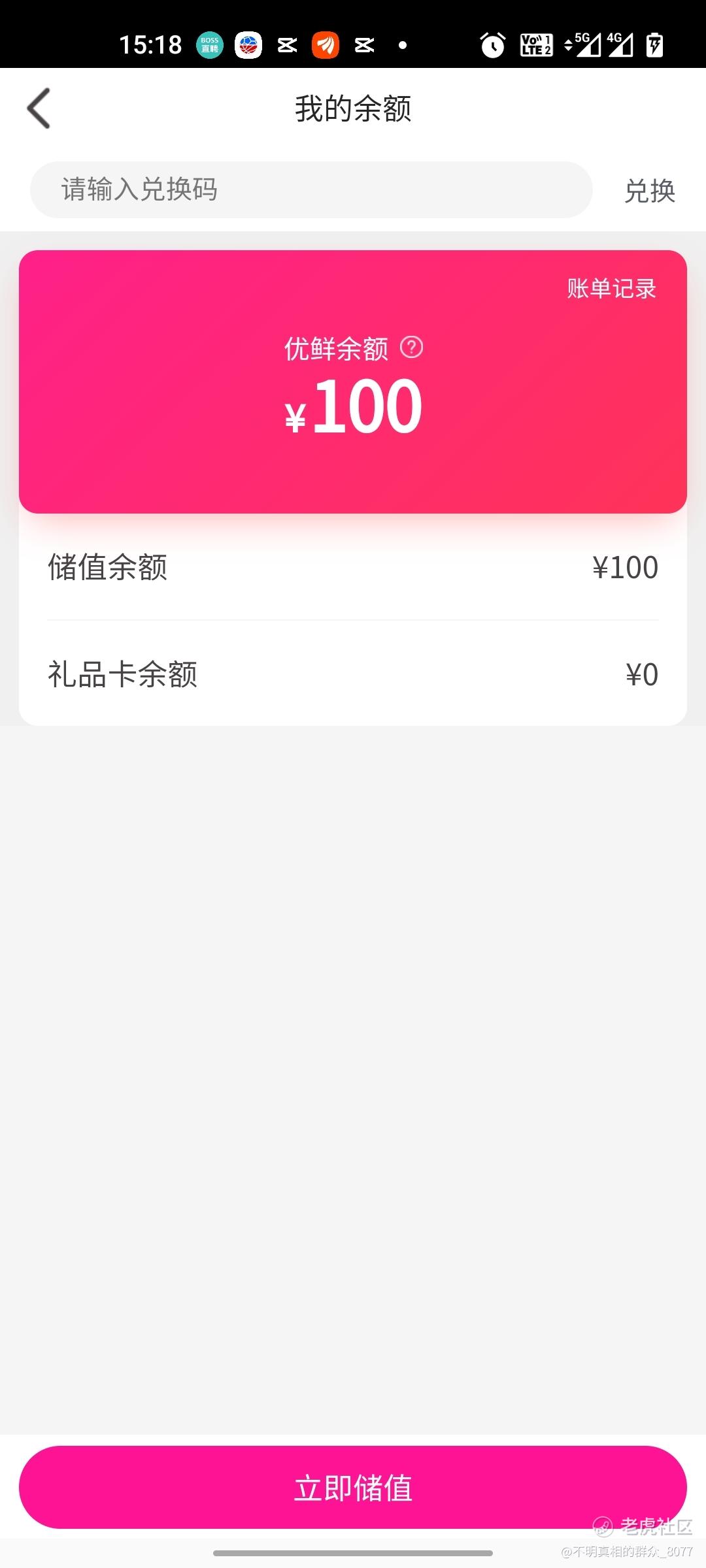The image size is (706, 1568).
Task: Tap the 立即储值 recharge button
Action: 353,1488
